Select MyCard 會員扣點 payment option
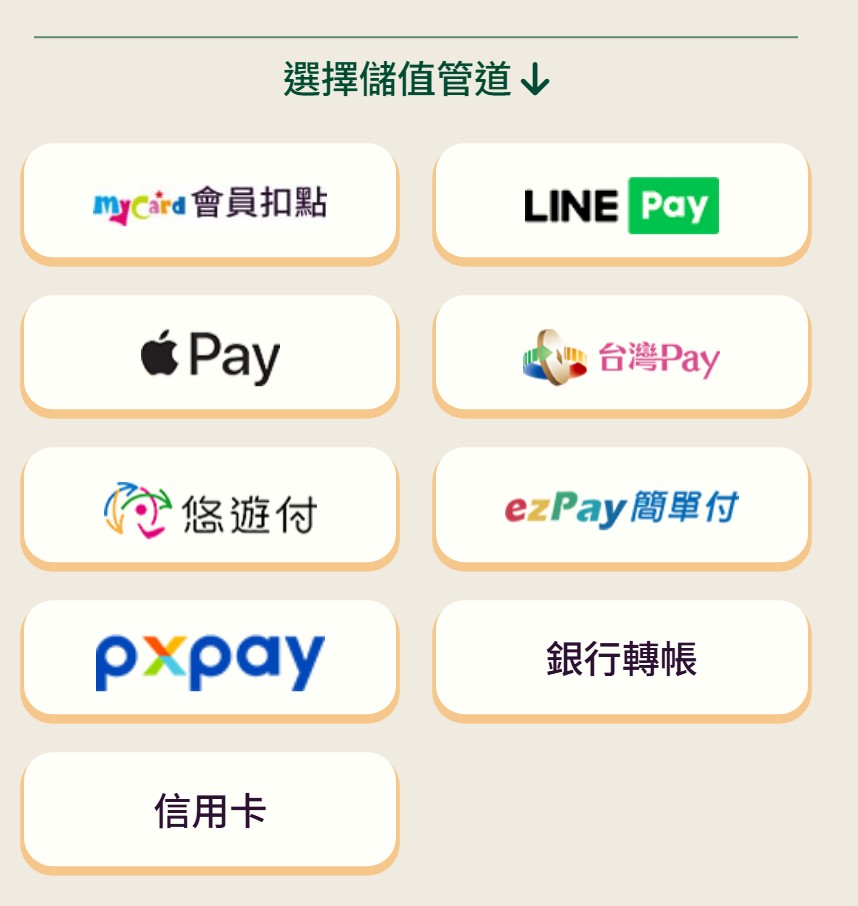 click(x=210, y=203)
